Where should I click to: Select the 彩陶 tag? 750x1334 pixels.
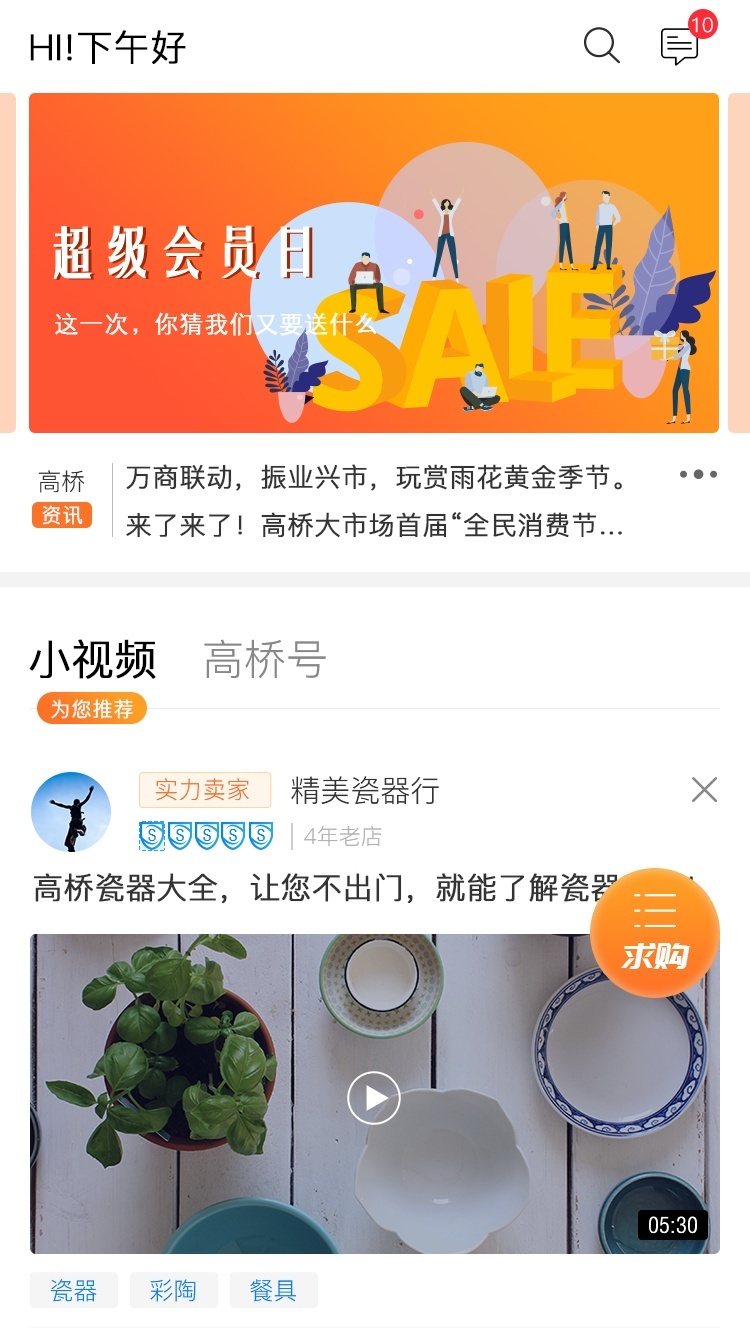174,1291
